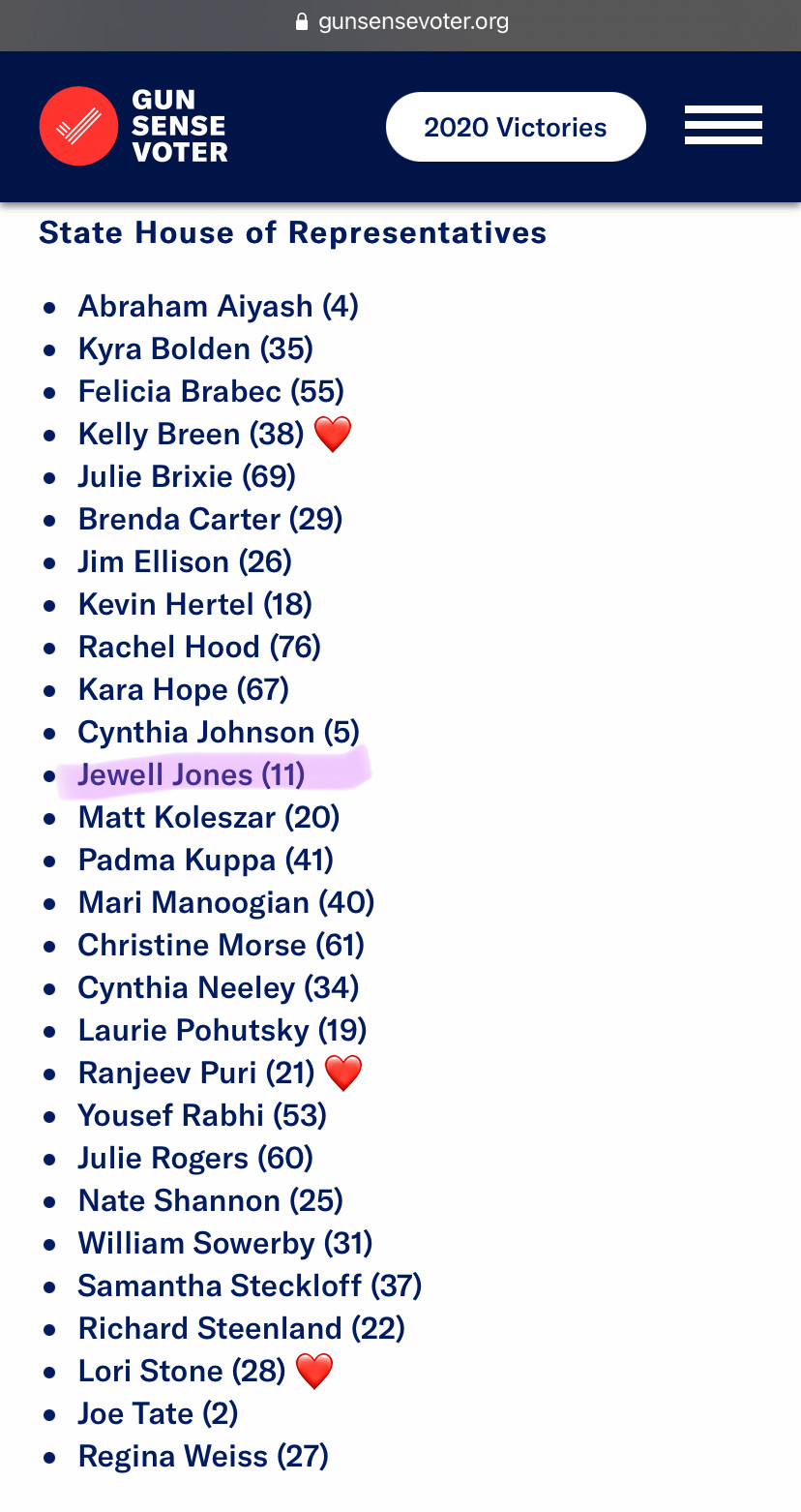Select the Laurie Pohutsky link
This screenshot has width=801, height=1512.
point(222,1030)
